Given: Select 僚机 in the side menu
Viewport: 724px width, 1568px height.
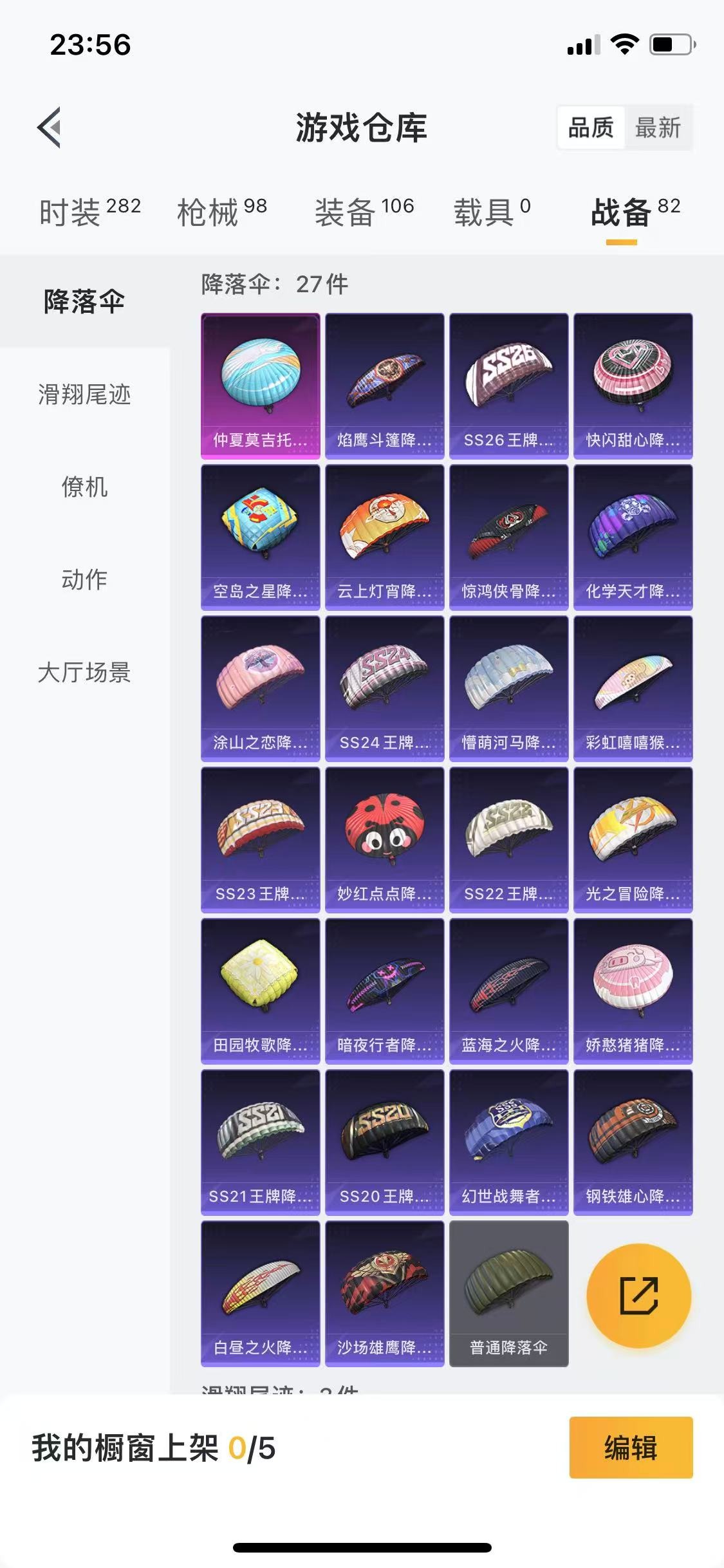Looking at the screenshot, I should click(x=84, y=487).
